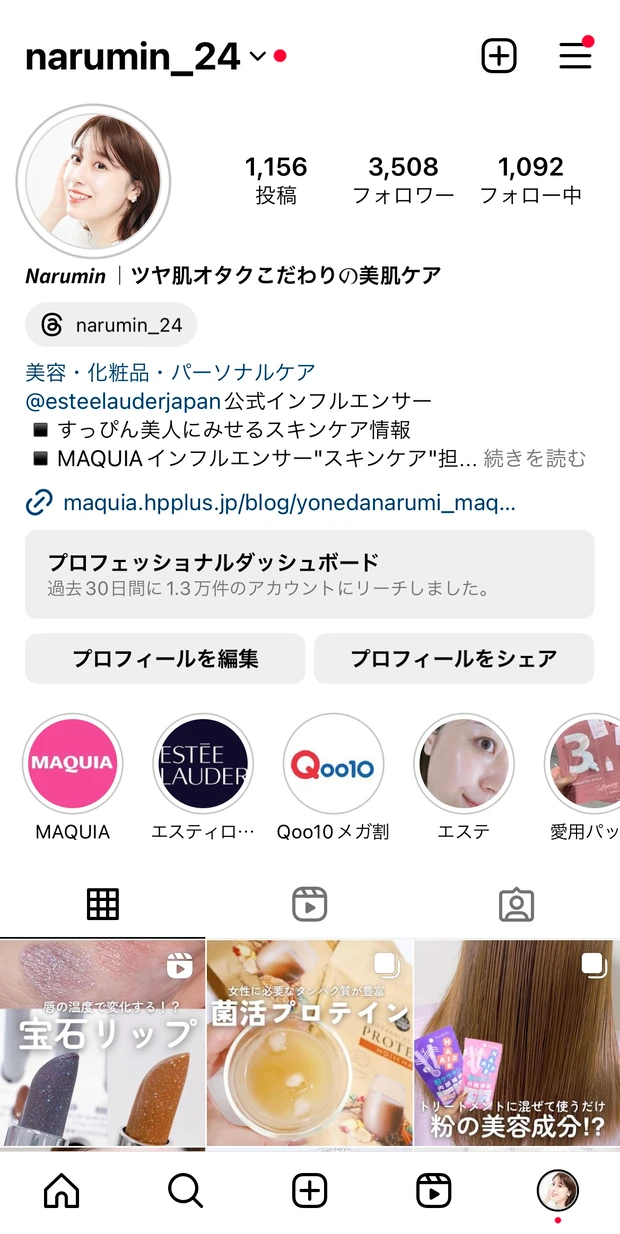The height and width of the screenshot is (1234, 620).
Task: Open the hamburger menu
Action: (x=575, y=56)
